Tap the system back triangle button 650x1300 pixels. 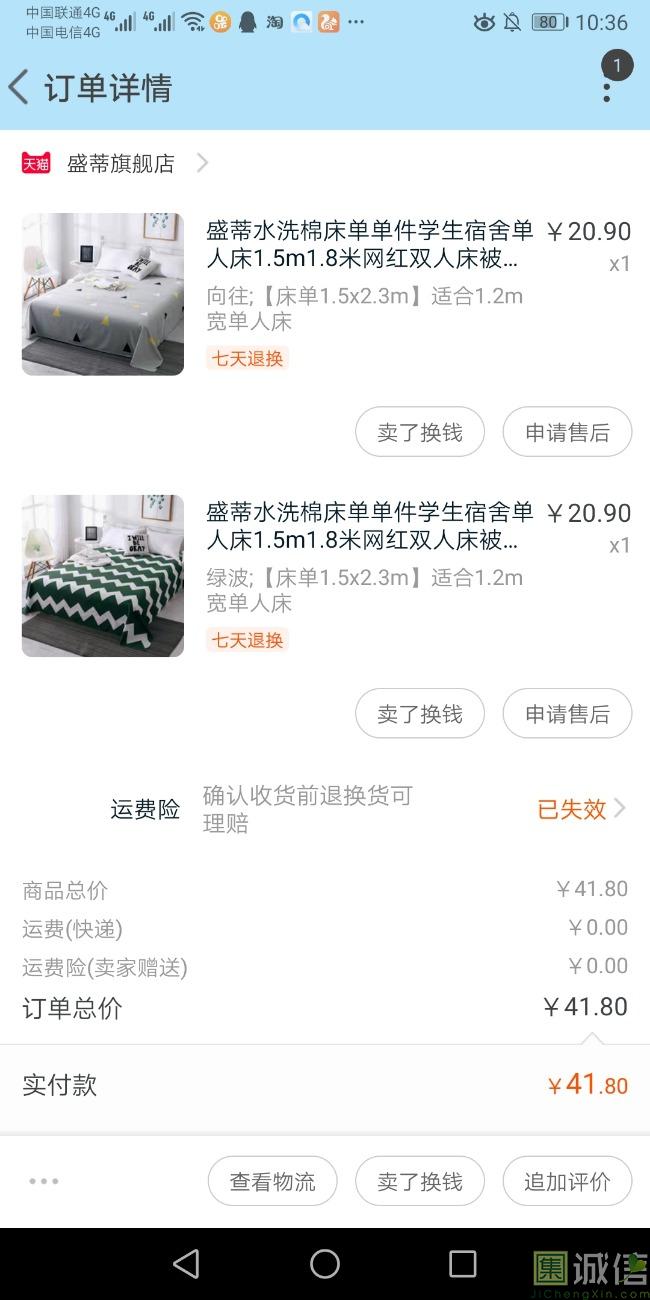click(x=187, y=1264)
